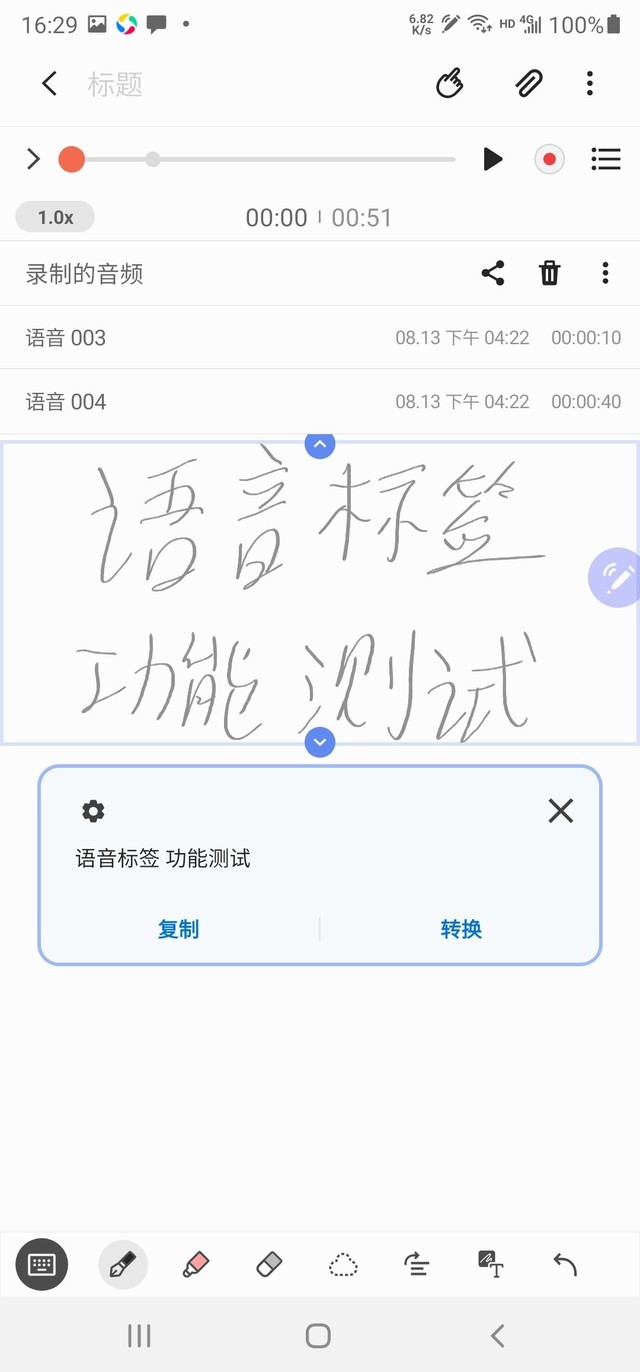Start a new voice recording
Viewport: 640px width, 1372px height.
click(549, 159)
